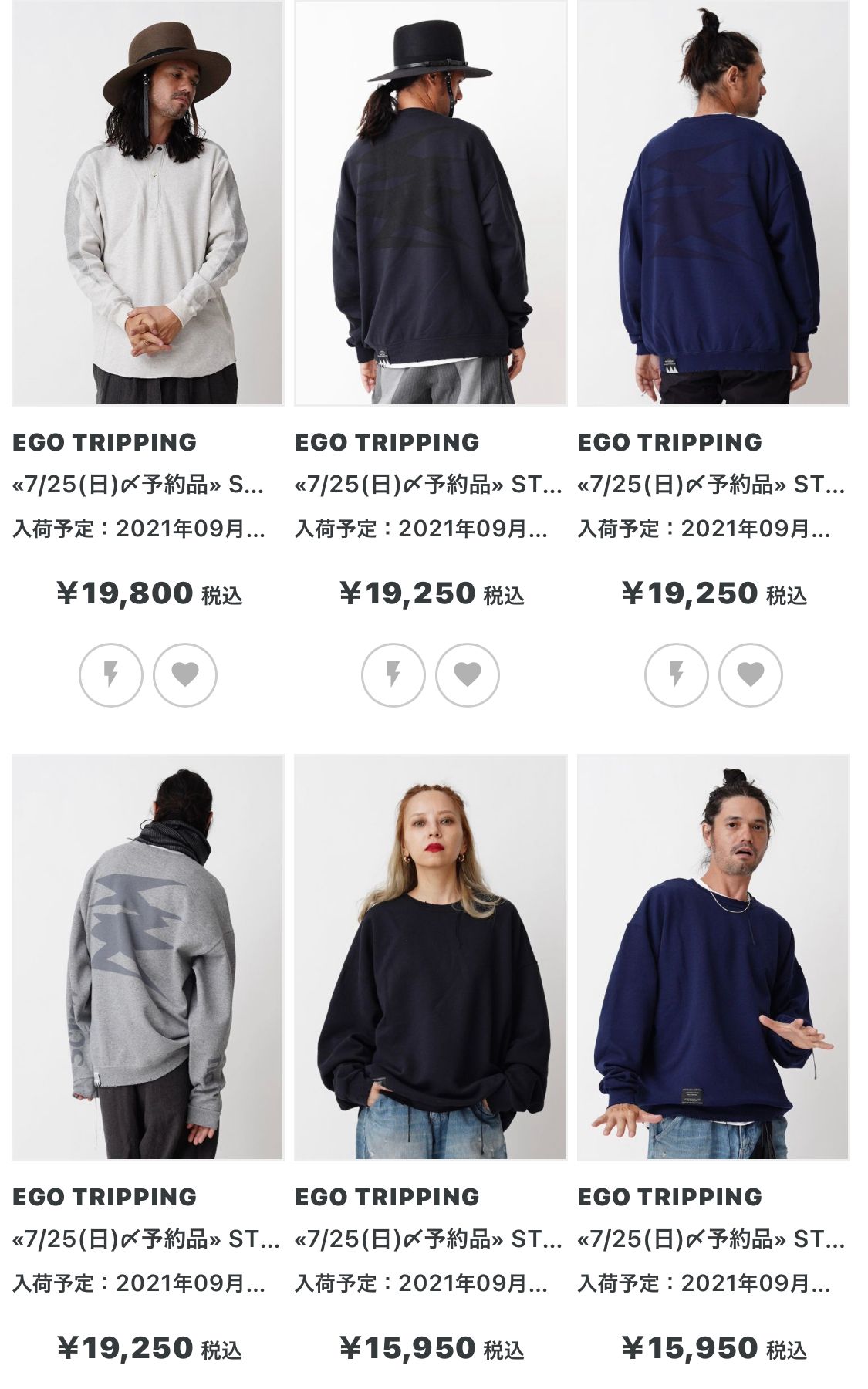This screenshot has height=1389, width=868.
Task: Open the navy back-print sweatshirt priced ¥19,250
Action: coord(713,203)
